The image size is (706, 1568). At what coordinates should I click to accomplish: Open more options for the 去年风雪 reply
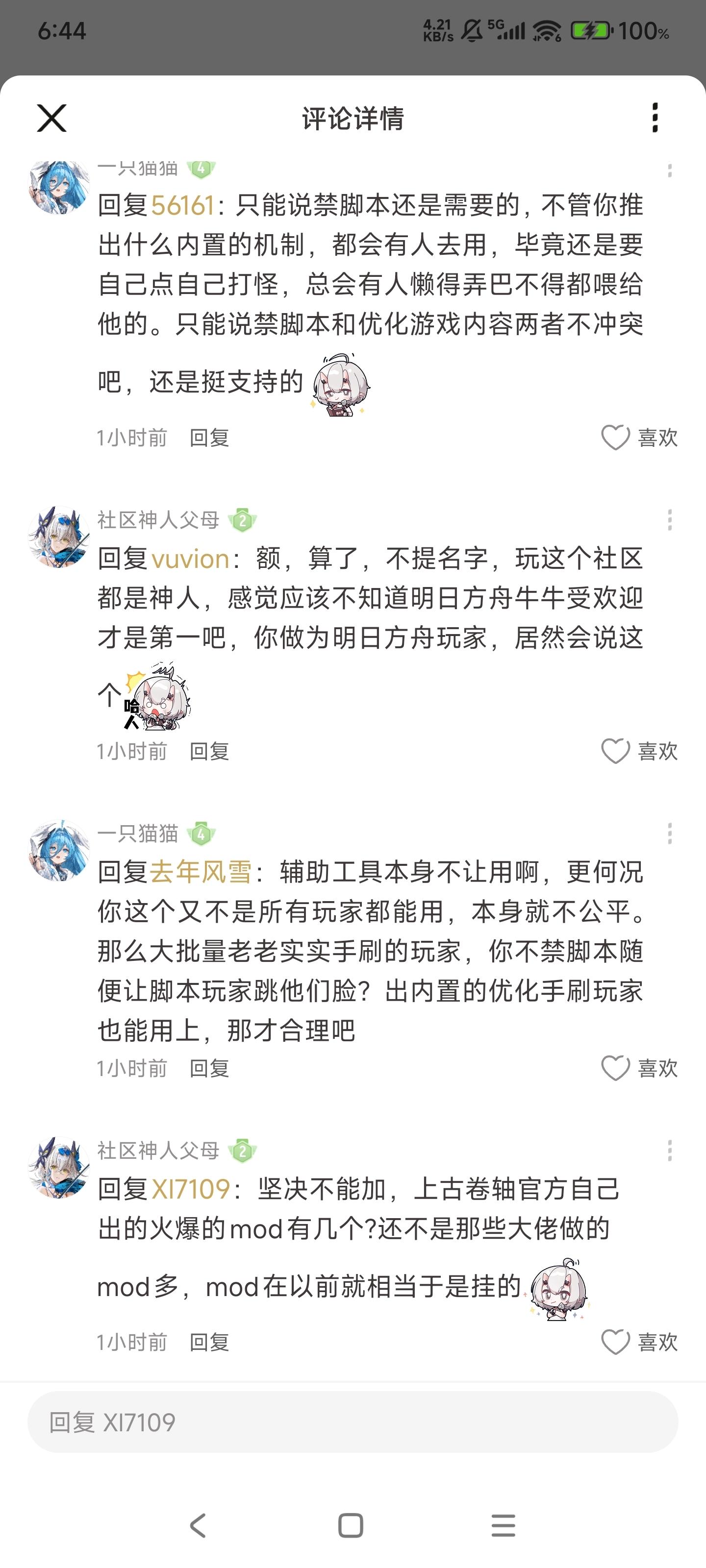click(669, 833)
